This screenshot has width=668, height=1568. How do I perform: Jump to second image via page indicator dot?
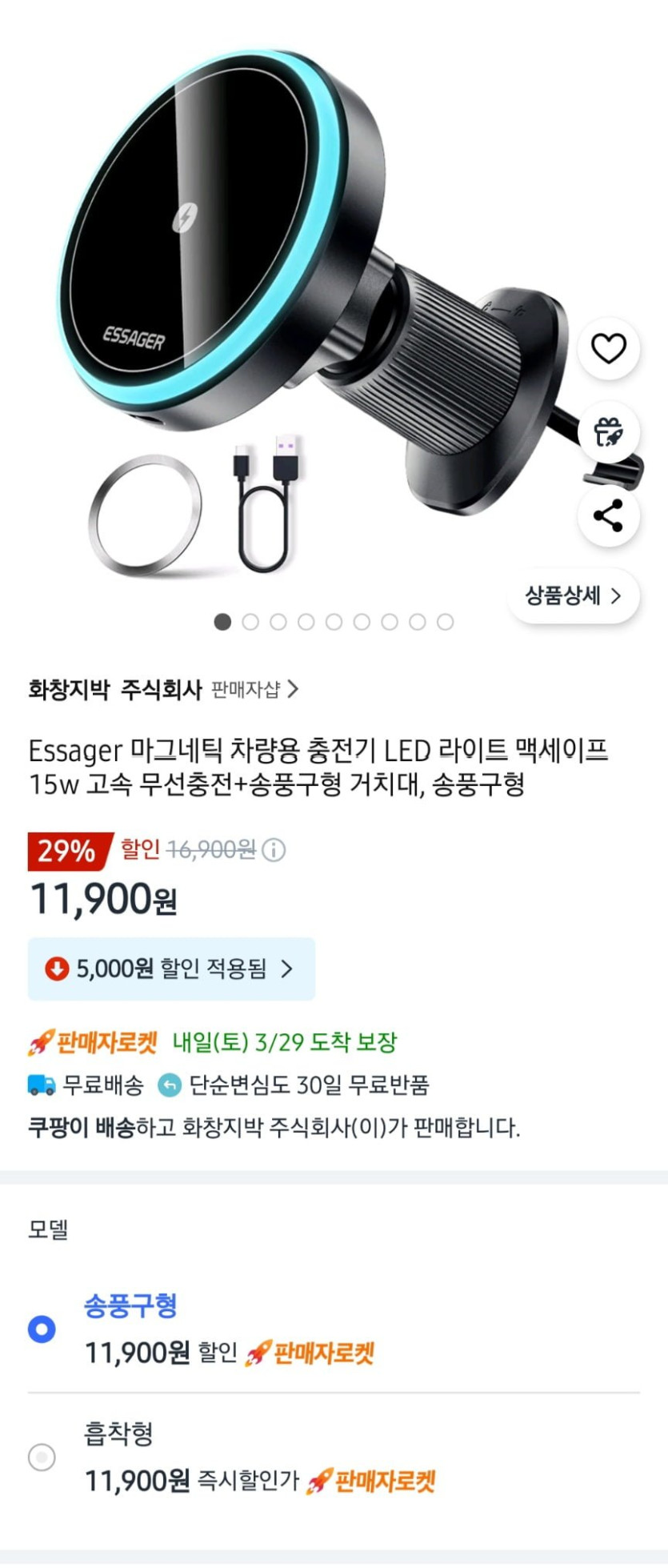(250, 622)
